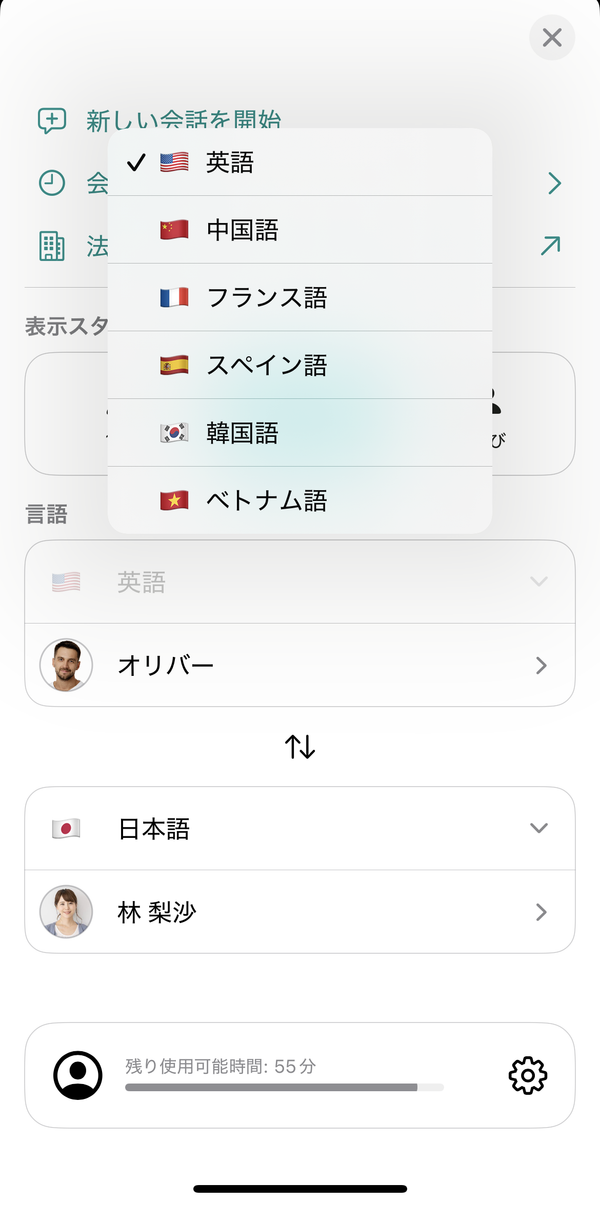Close the panel with the X button
600x1205 pixels.
tap(552, 38)
